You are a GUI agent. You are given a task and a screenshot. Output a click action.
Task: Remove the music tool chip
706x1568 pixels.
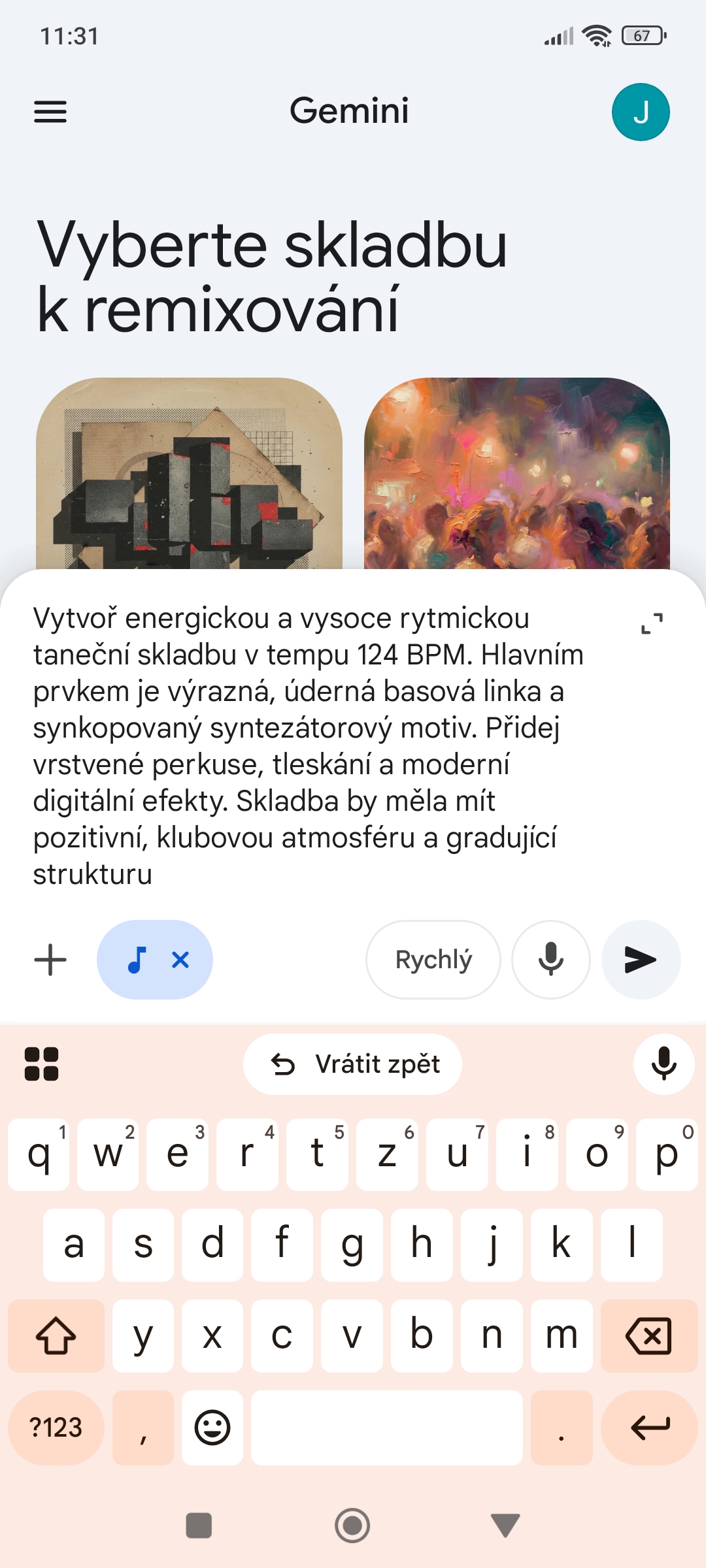click(x=180, y=960)
